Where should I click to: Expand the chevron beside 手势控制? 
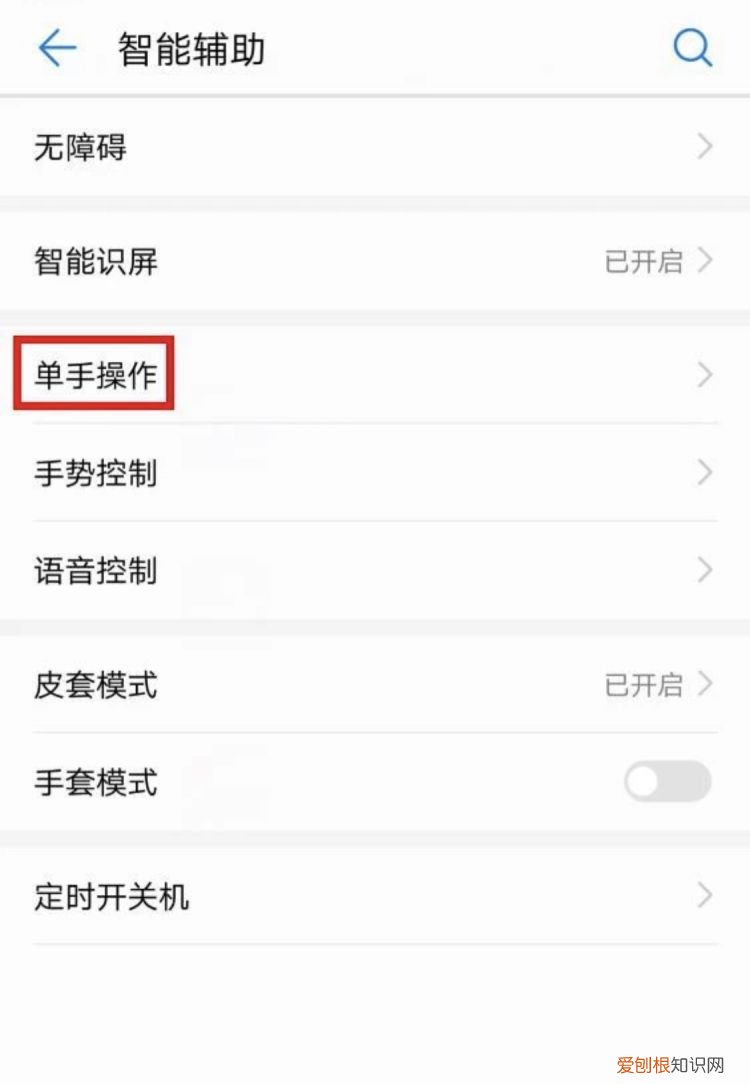click(x=704, y=475)
